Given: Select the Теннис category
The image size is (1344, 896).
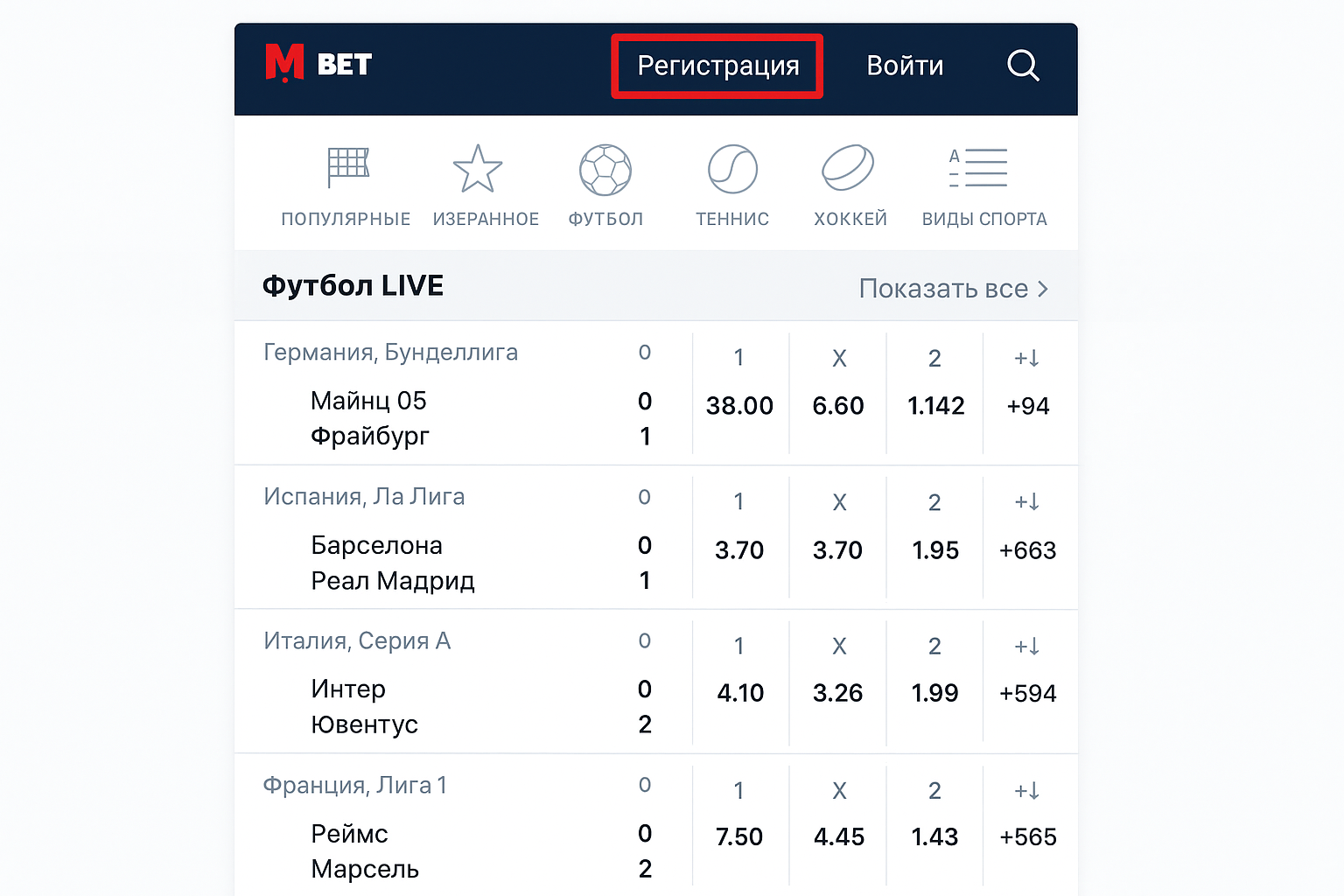Looking at the screenshot, I should (x=732, y=185).
